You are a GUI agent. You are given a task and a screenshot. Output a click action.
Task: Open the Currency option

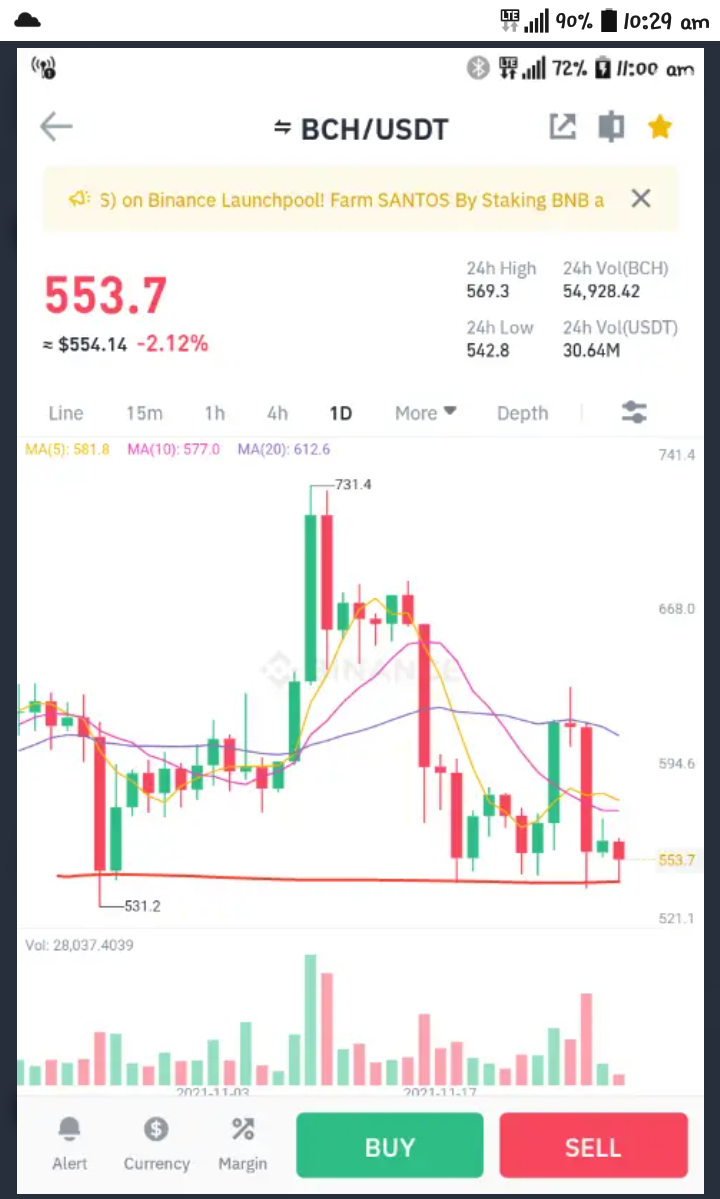[157, 1144]
